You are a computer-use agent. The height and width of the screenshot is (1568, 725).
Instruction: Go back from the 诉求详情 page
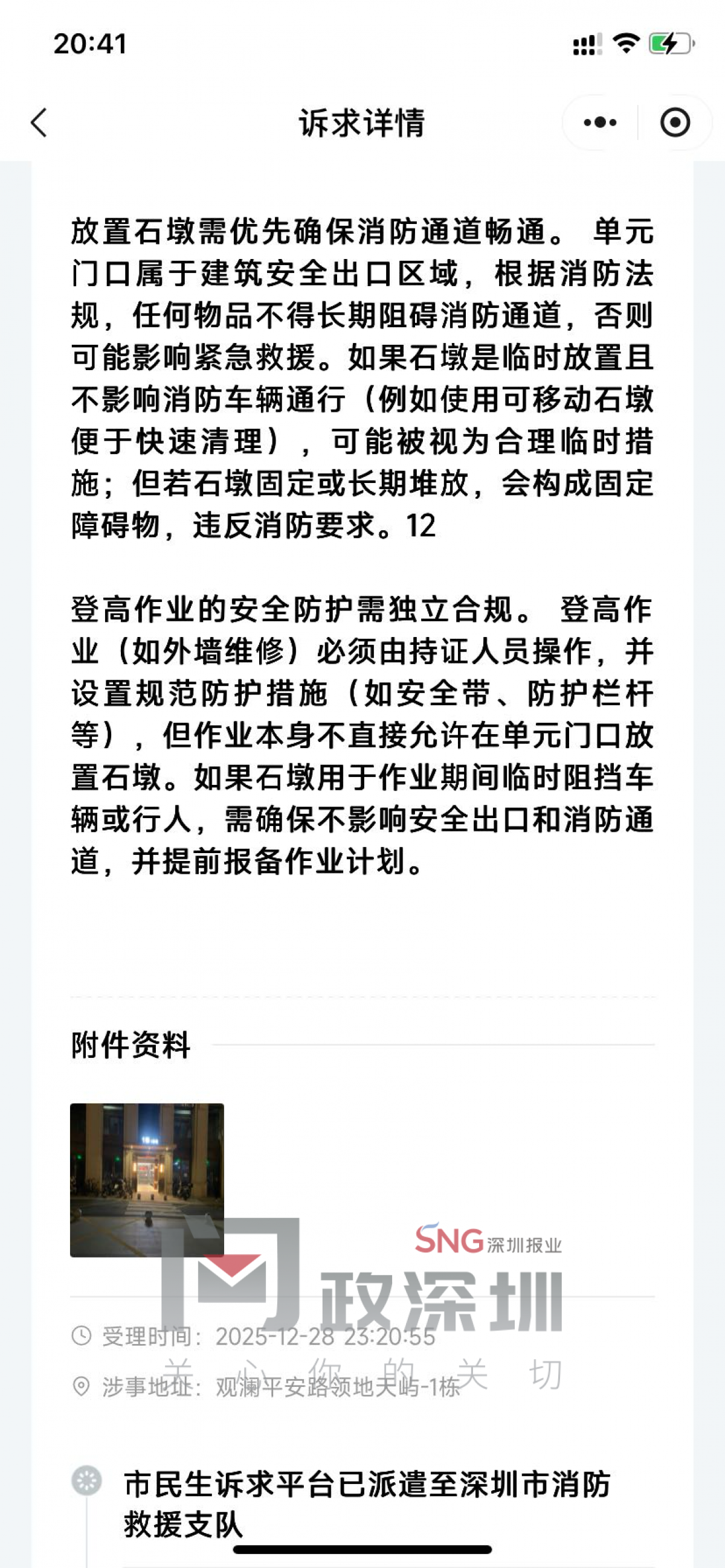coord(39,123)
